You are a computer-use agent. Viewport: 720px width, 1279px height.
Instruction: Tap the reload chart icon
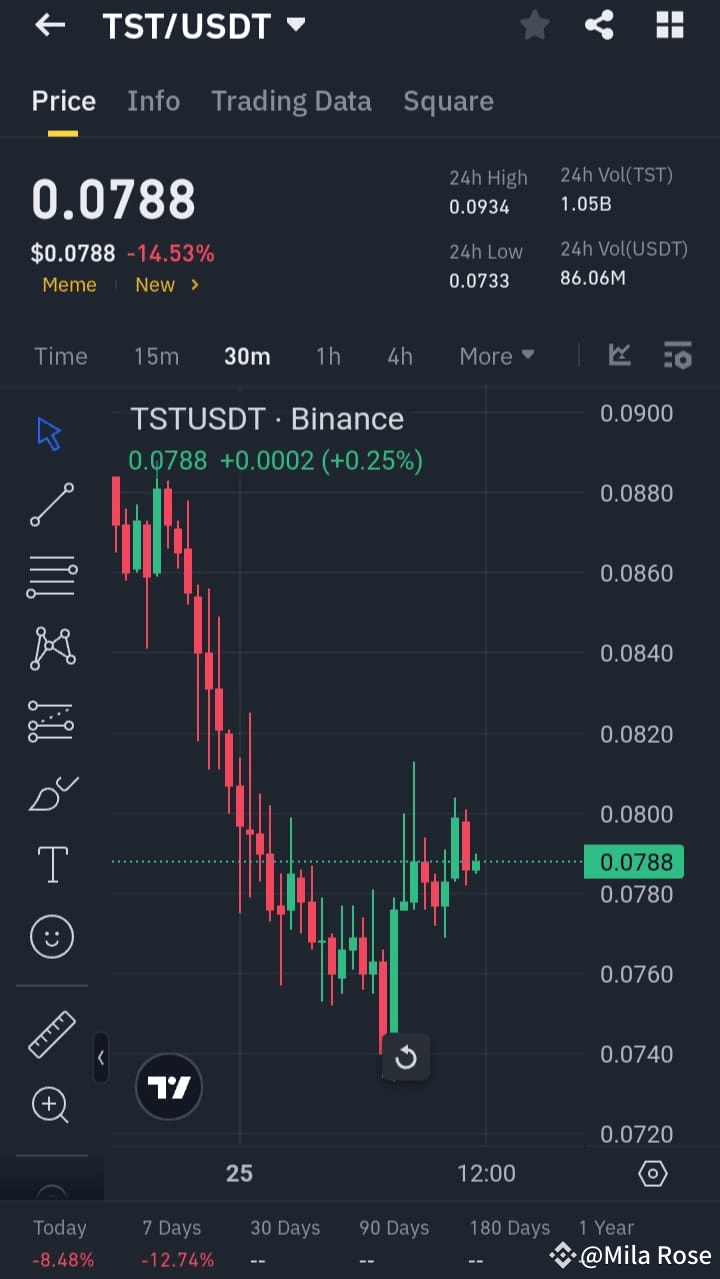406,1057
